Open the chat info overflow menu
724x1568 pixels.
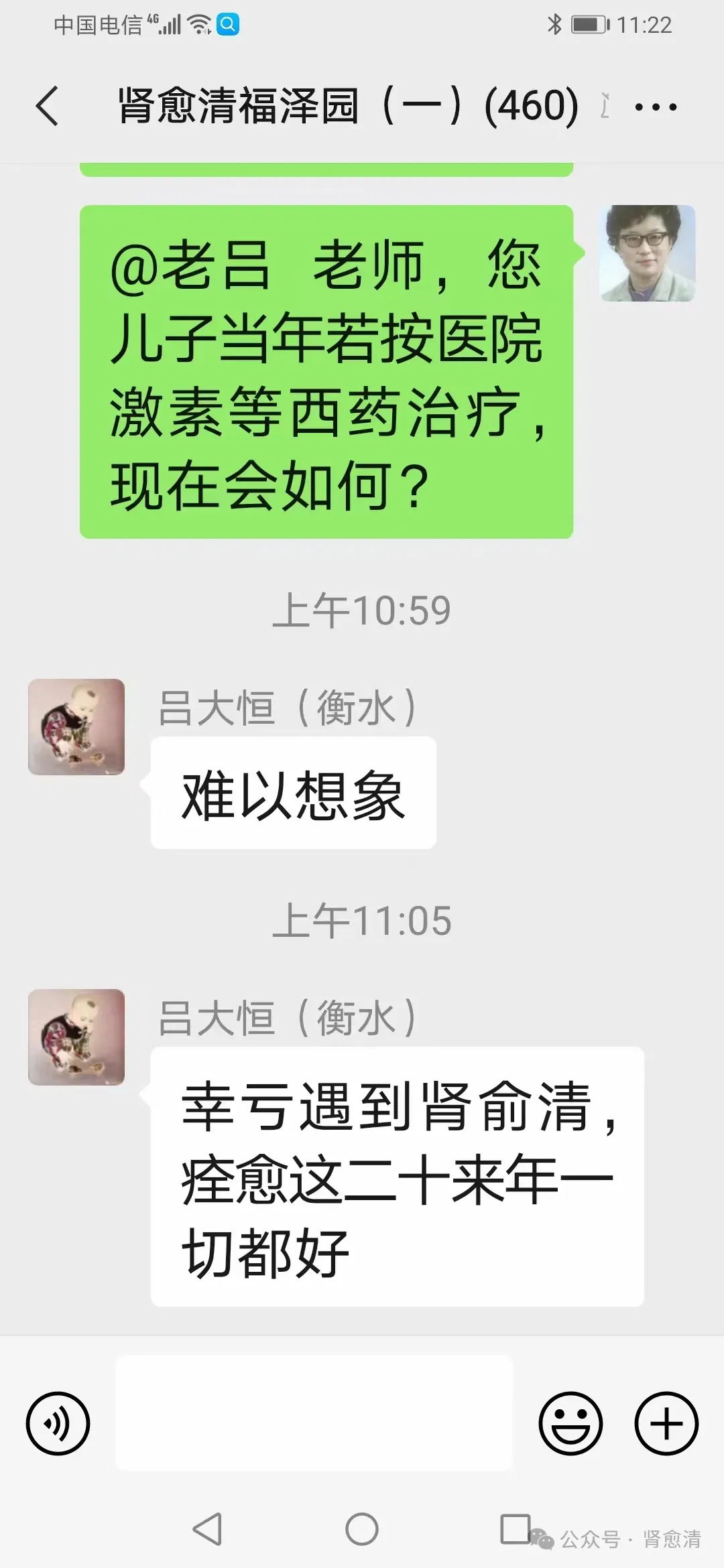pyautogui.click(x=655, y=107)
